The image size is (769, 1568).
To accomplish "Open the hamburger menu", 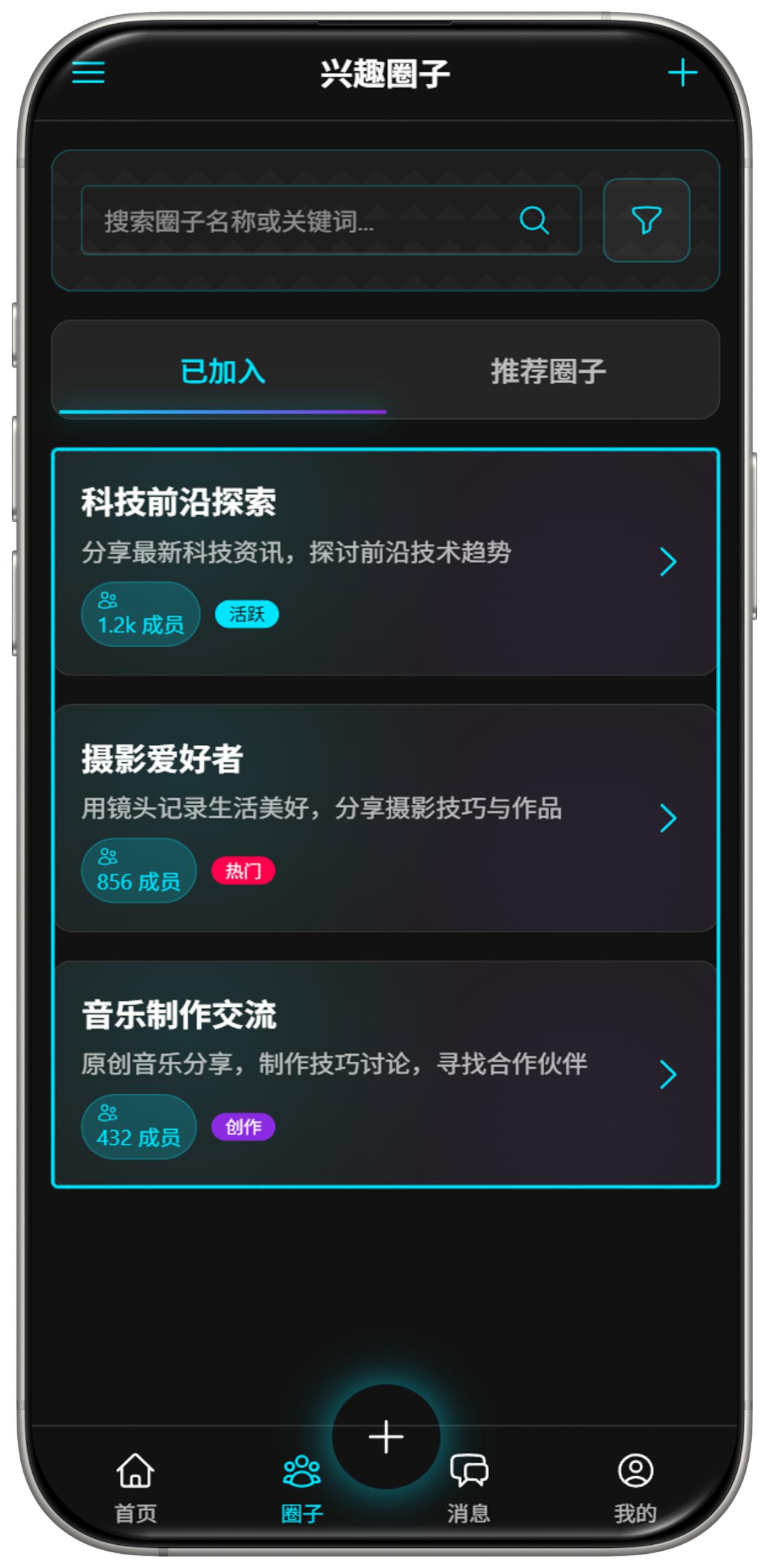I will 88,73.
